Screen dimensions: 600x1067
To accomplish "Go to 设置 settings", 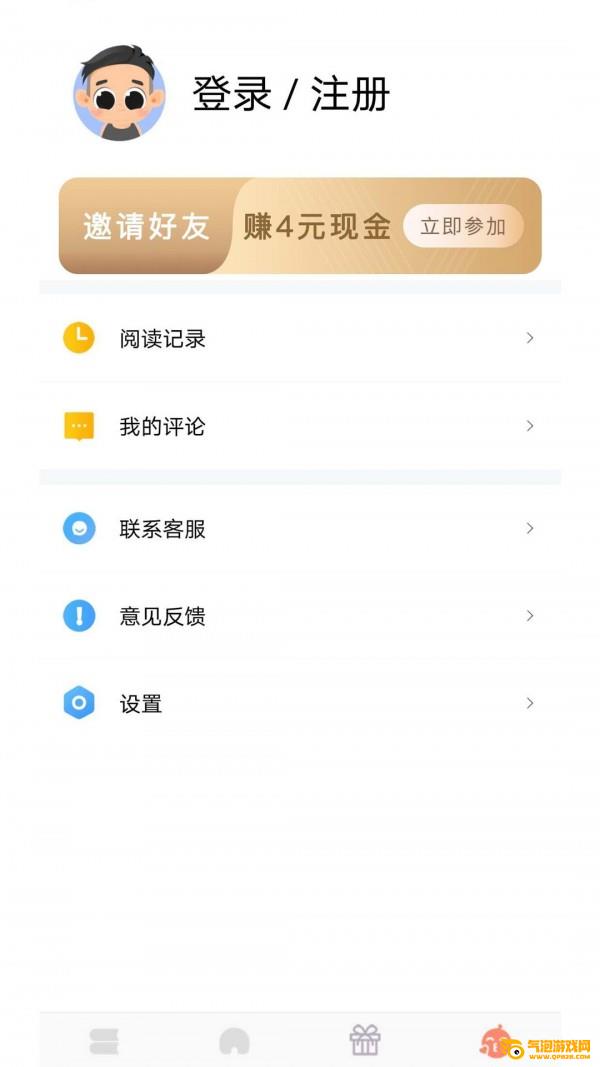I will tap(300, 704).
